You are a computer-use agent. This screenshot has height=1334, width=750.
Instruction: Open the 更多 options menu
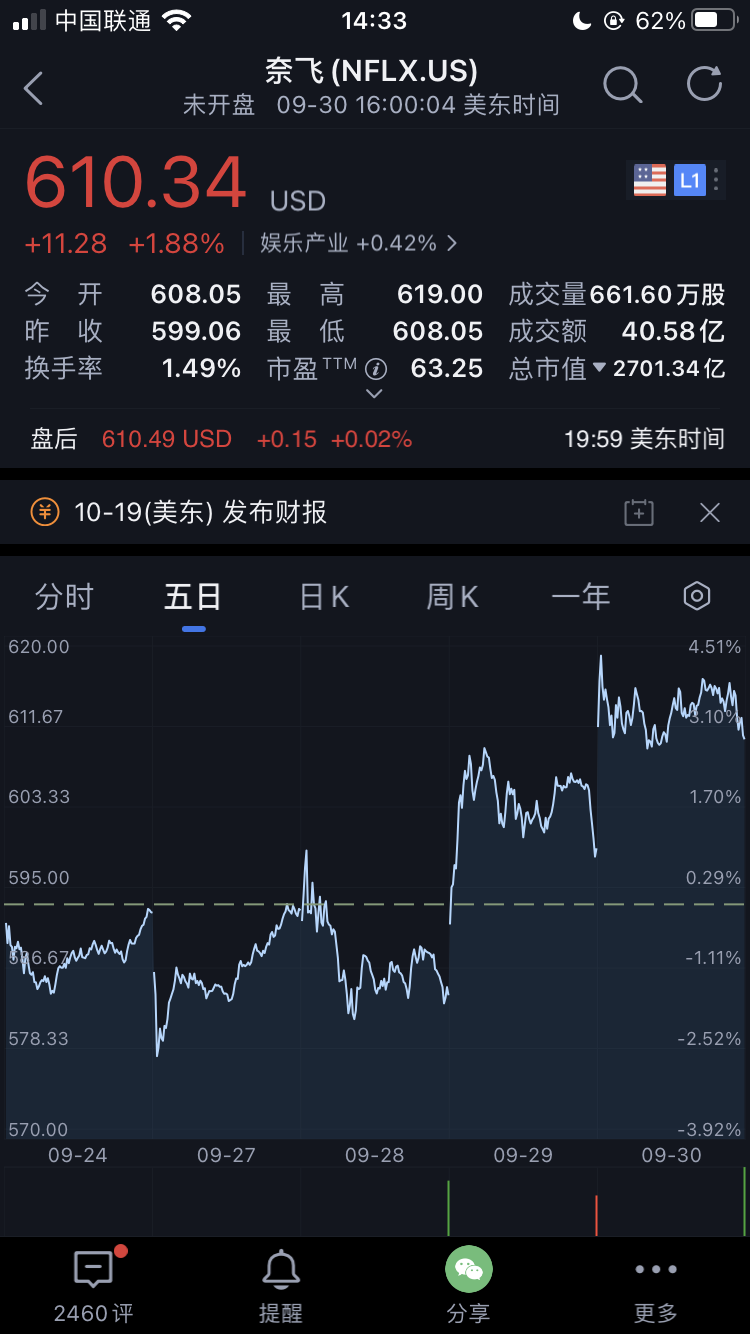656,1285
